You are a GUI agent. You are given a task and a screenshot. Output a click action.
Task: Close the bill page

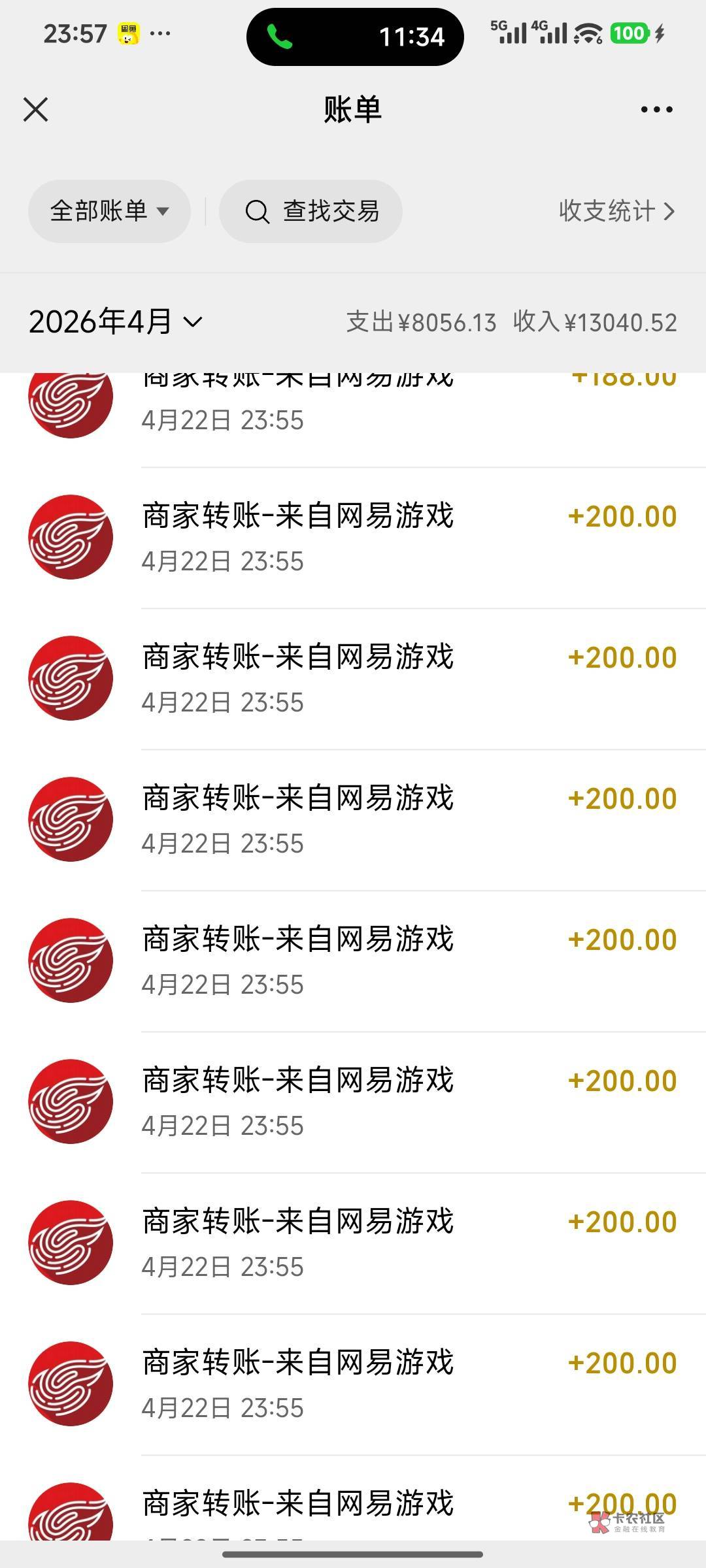click(x=36, y=110)
